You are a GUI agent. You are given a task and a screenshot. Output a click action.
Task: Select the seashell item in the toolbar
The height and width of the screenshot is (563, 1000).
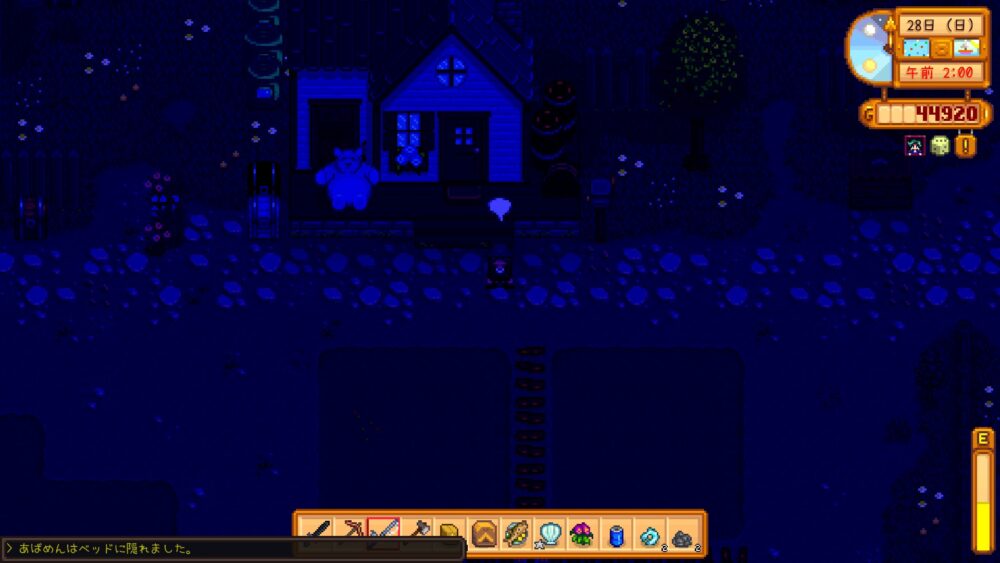(550, 534)
